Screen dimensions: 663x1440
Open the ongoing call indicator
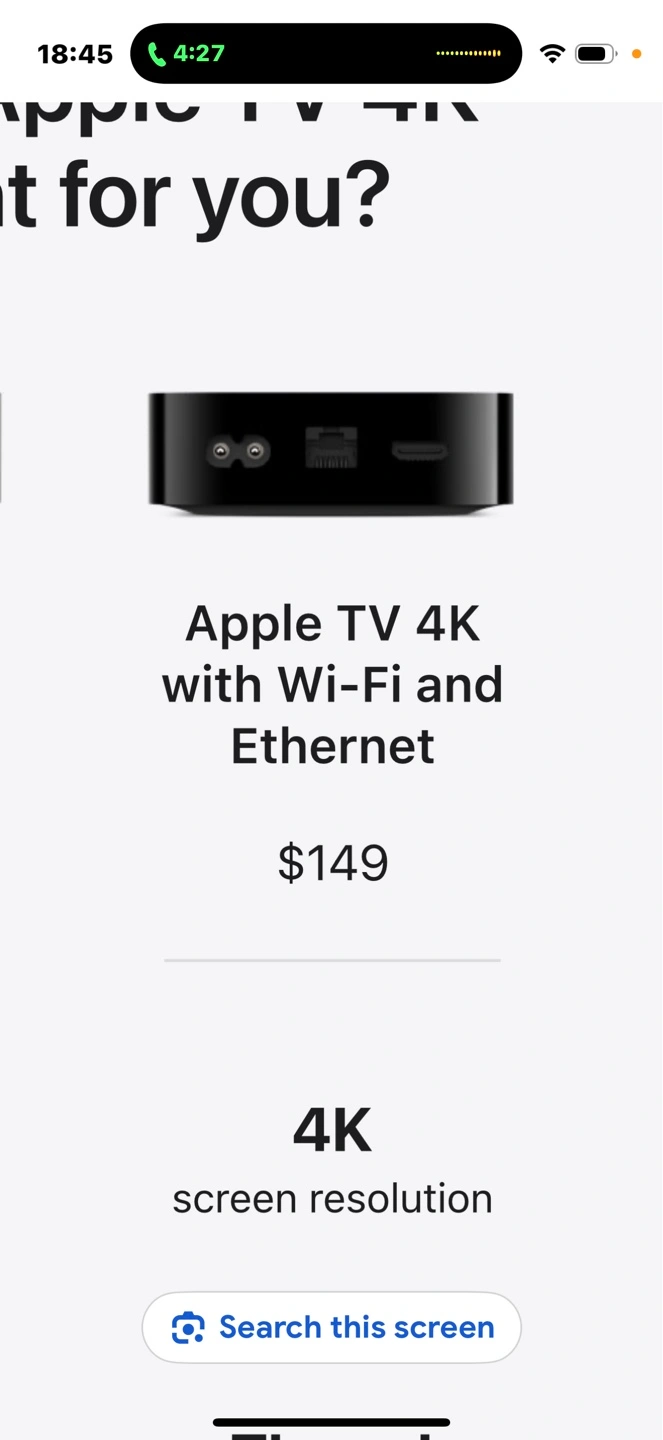188,53
